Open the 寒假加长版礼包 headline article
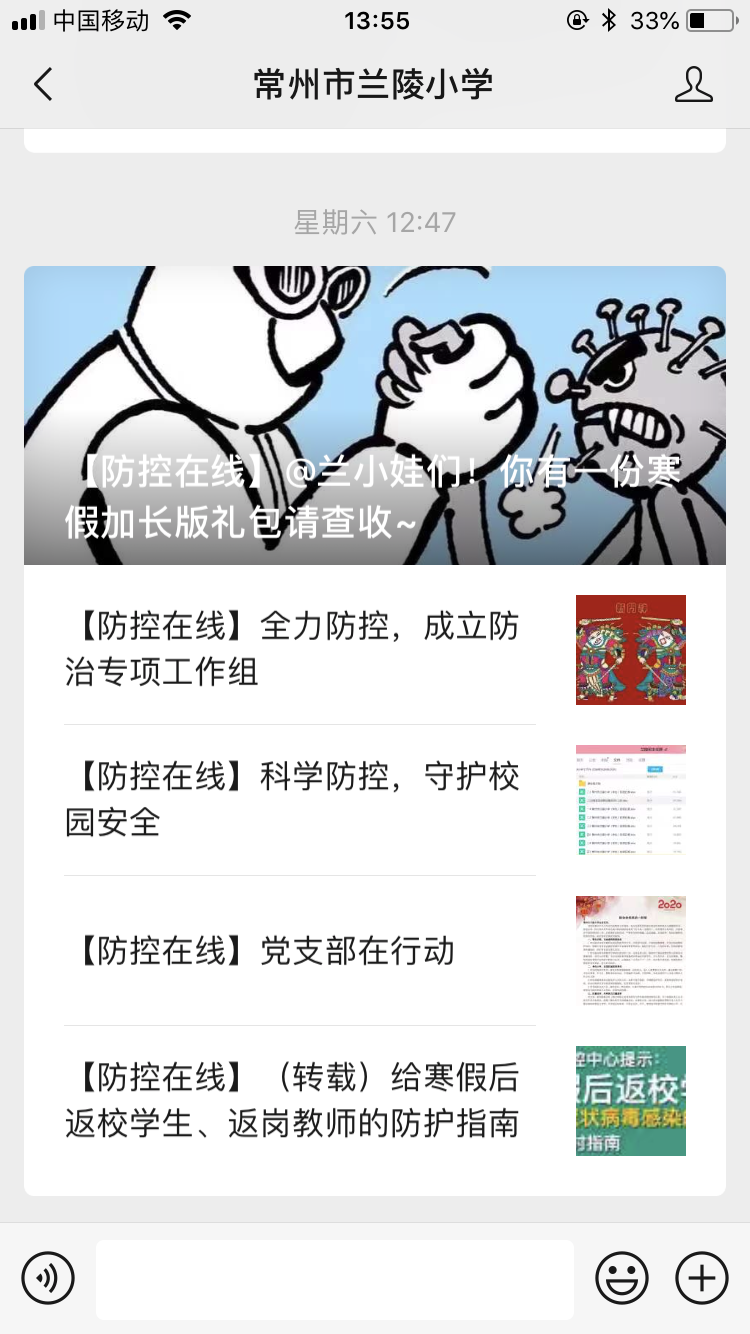 375,415
